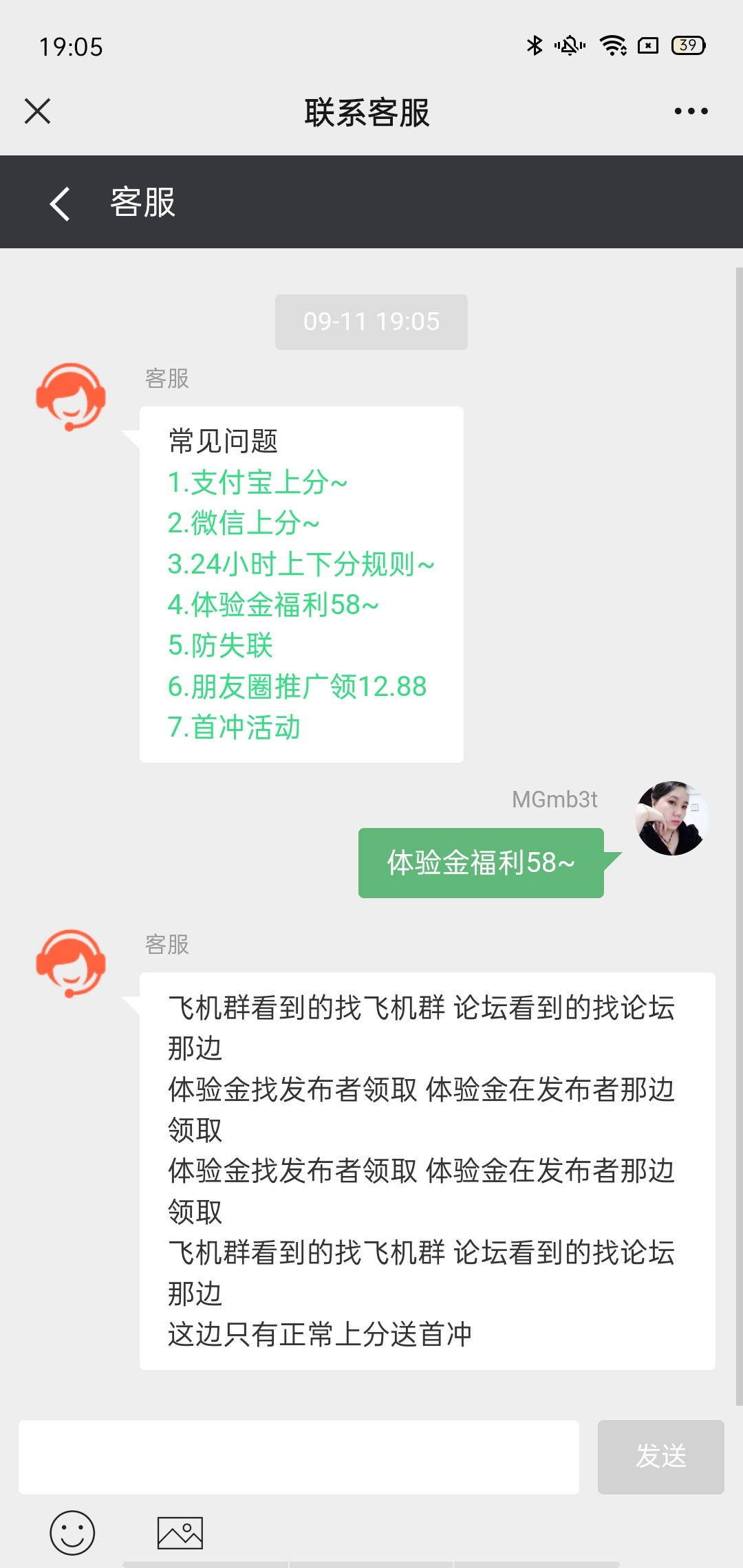743x1568 pixels.
Task: Choose the 4.体验金福利58 link
Action: pyautogui.click(x=273, y=605)
